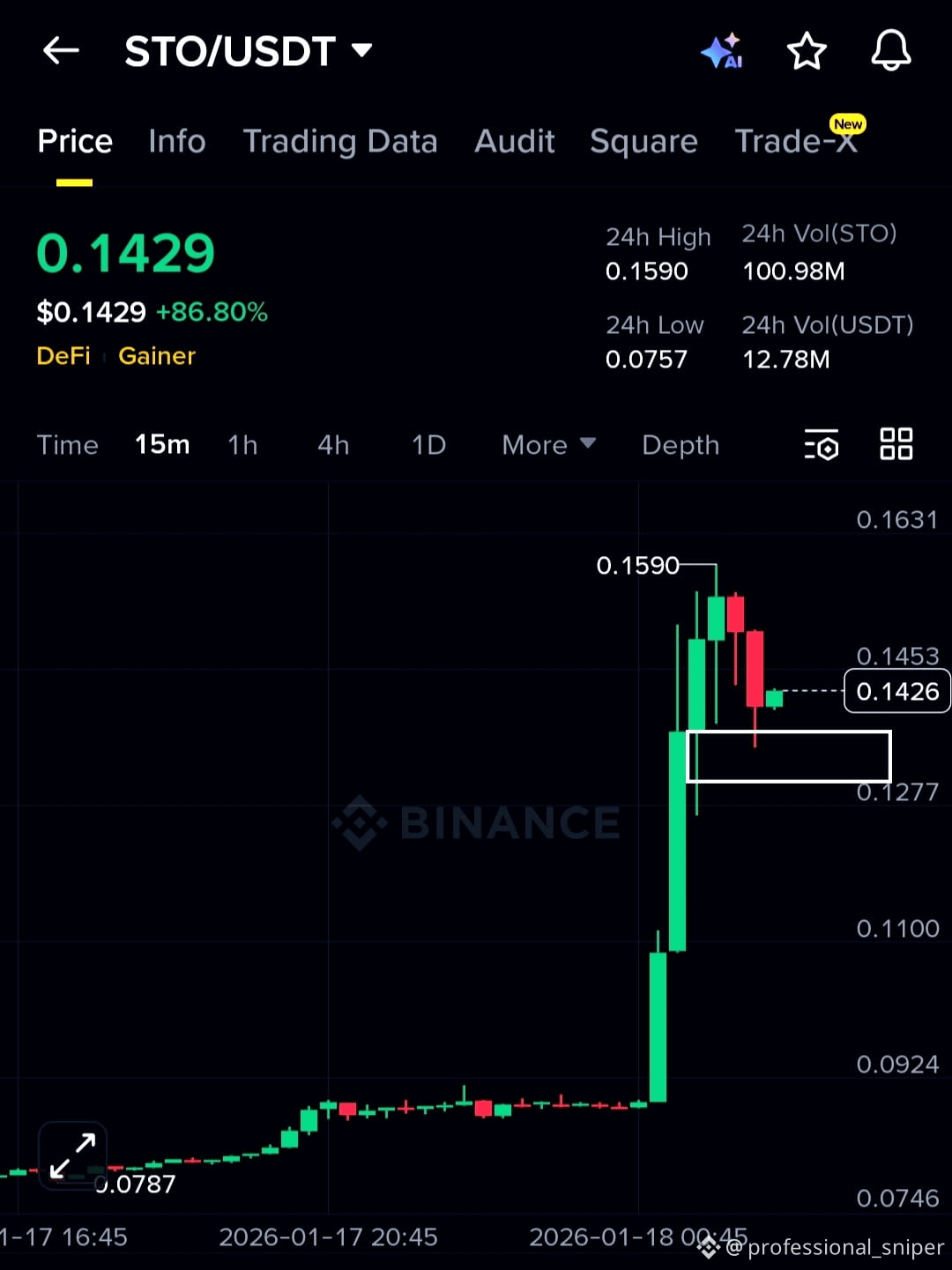Go back using the arrow icon

(x=61, y=51)
